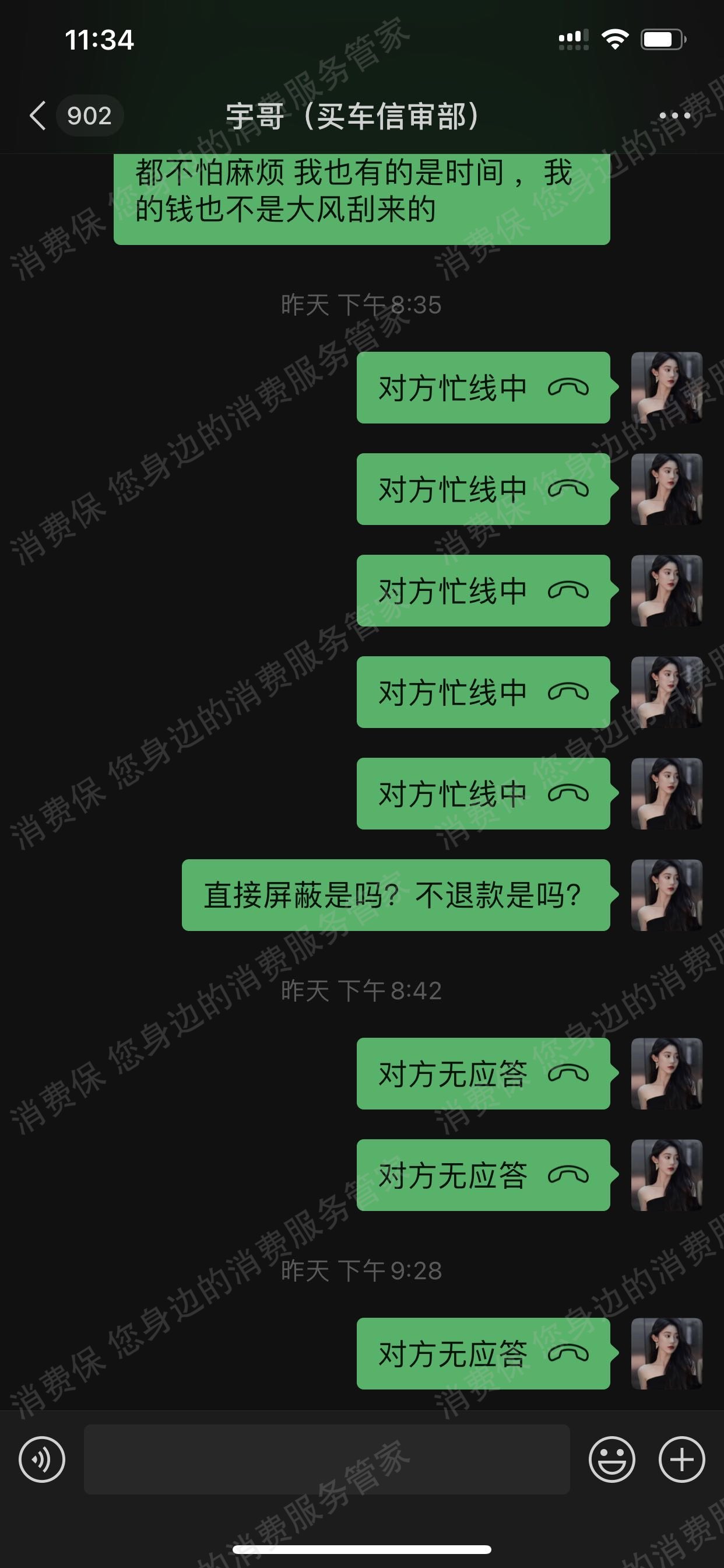Viewport: 724px width, 1568px height.
Task: Open profile from avatar beside 直接屏蔽是吗 message
Action: [666, 895]
